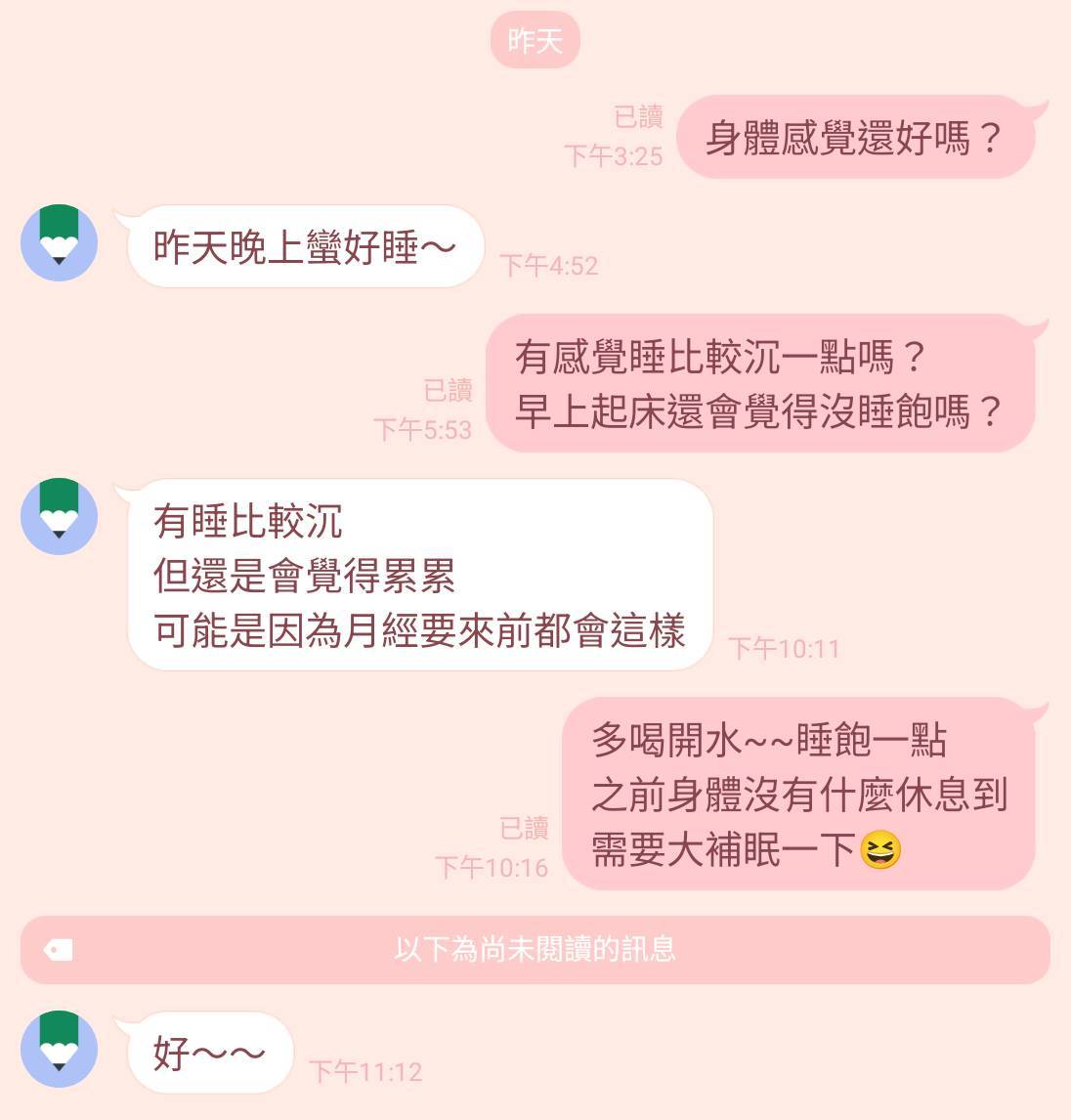This screenshot has width=1071, height=1120.
Task: Tap the profile avatar next to "有睡比較沉" message
Action: [x=60, y=516]
